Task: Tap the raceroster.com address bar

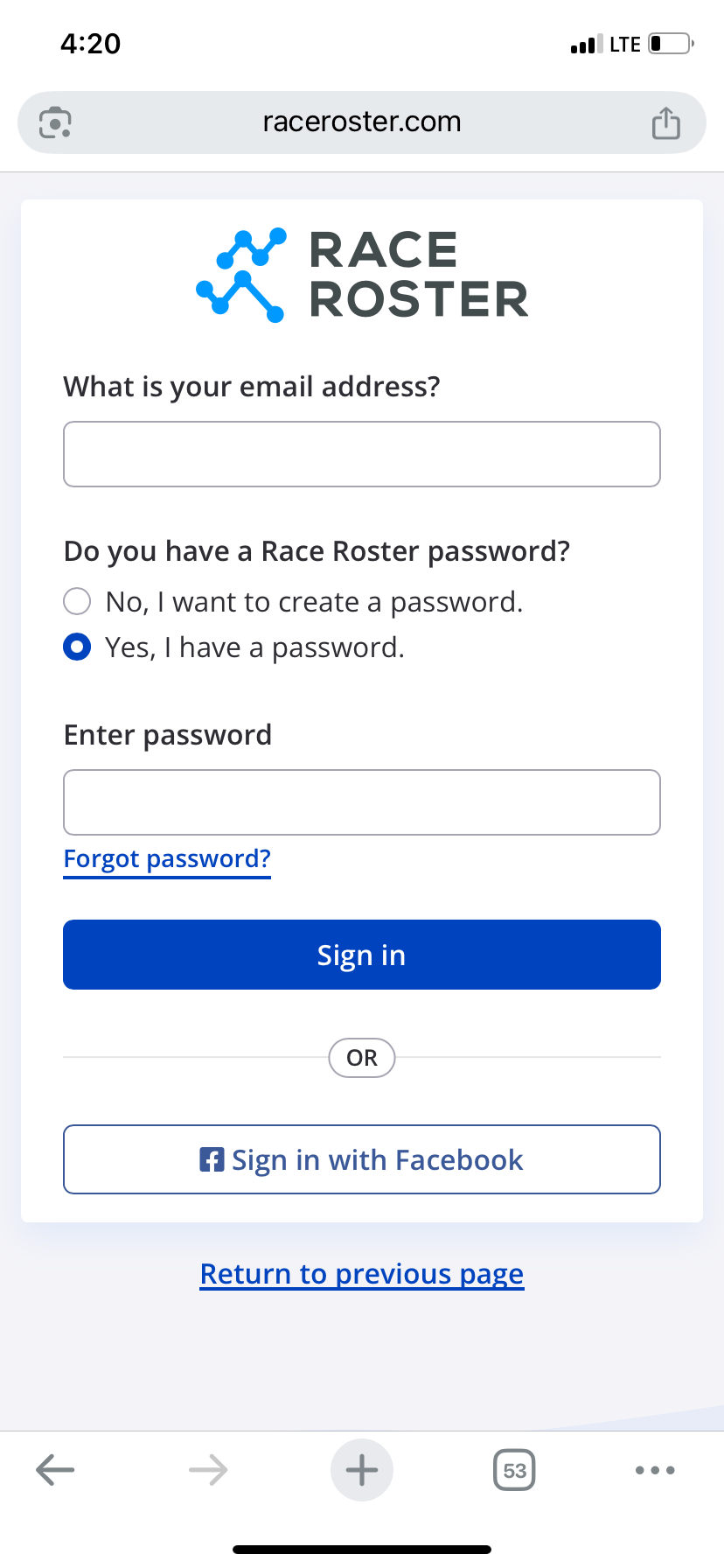Action: point(361,122)
